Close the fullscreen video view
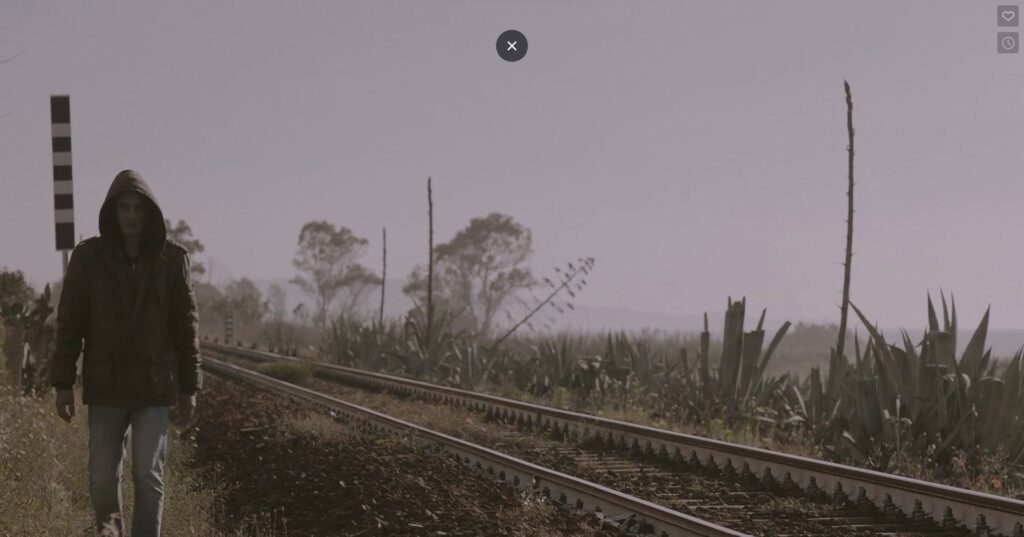The image size is (1024, 537). (512, 46)
